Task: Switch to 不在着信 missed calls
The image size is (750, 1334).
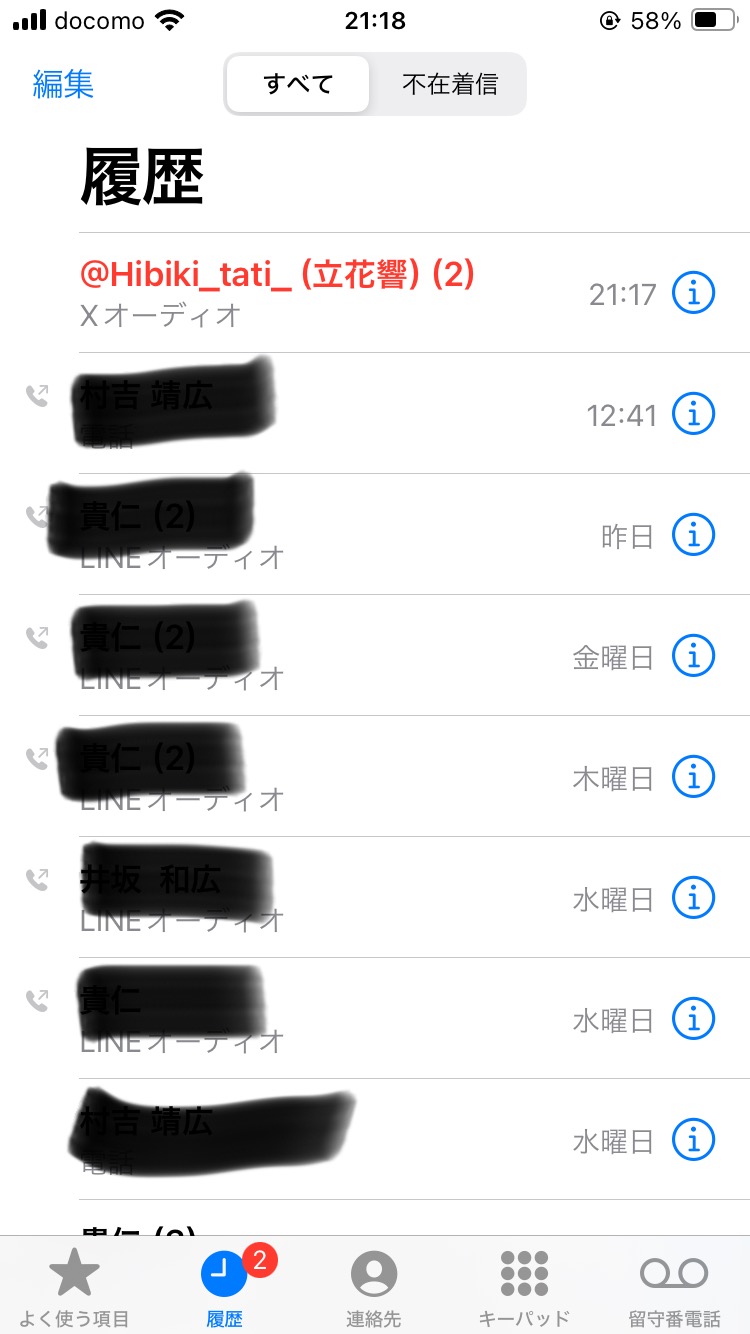Action: [x=449, y=84]
